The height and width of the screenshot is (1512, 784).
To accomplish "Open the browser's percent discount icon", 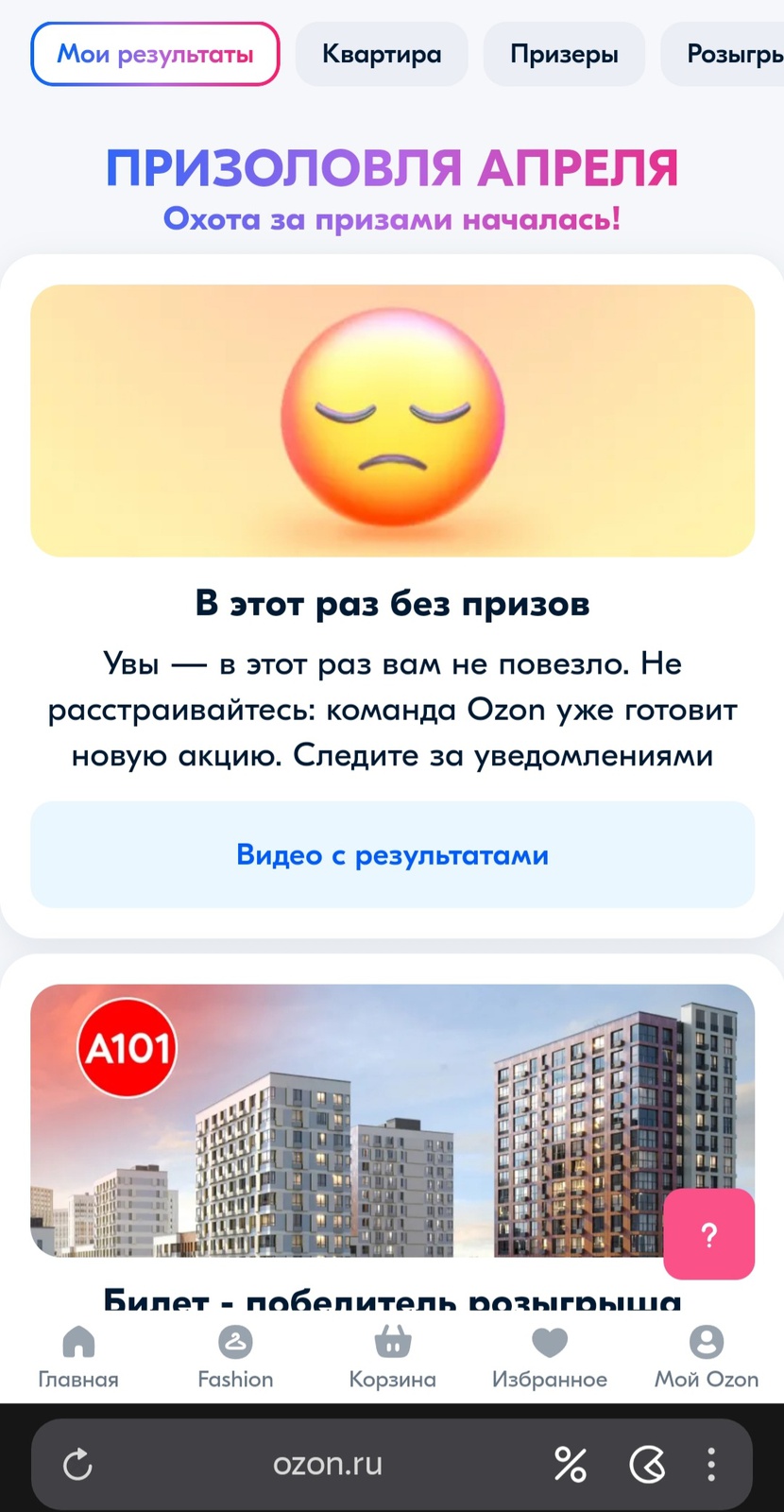I will point(570,1465).
